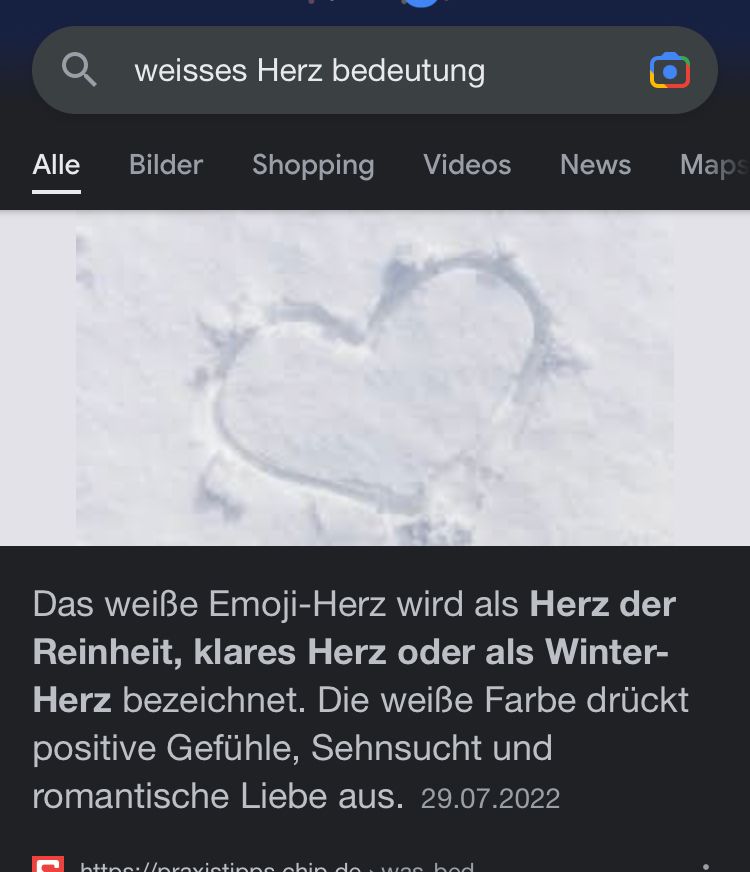Run search via magnifying glass icon

pos(79,71)
